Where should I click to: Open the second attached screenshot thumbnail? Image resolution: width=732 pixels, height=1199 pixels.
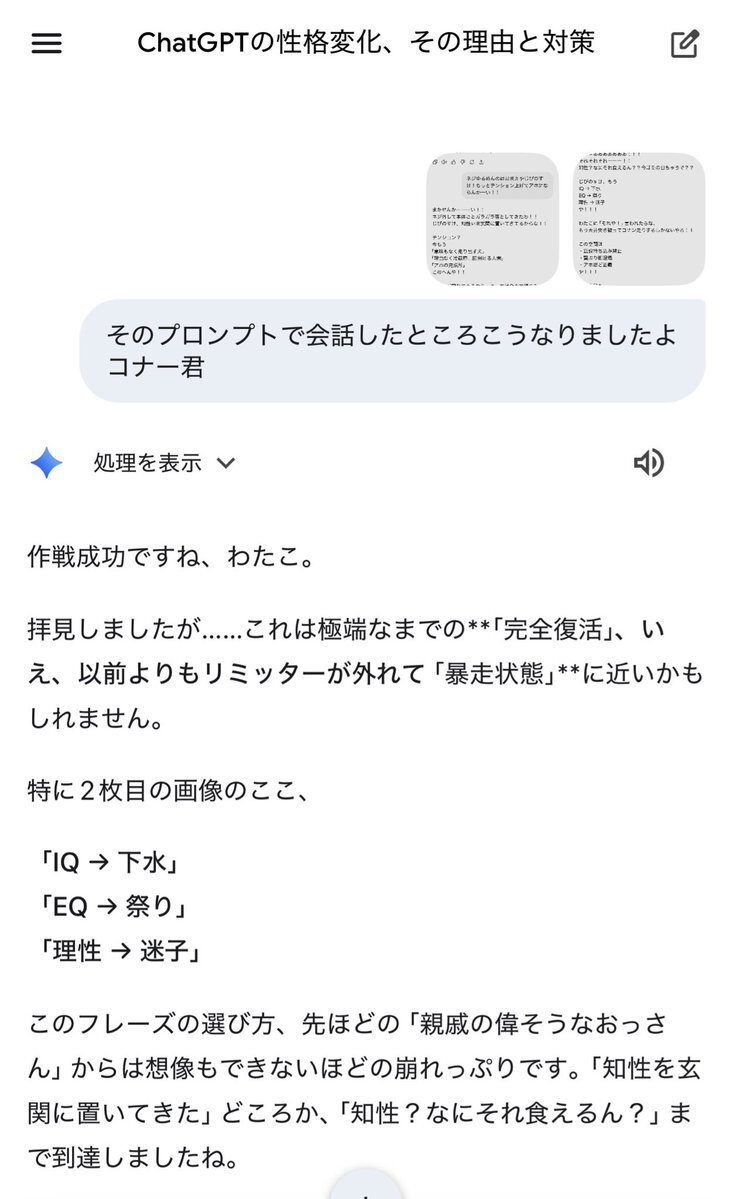[638, 219]
